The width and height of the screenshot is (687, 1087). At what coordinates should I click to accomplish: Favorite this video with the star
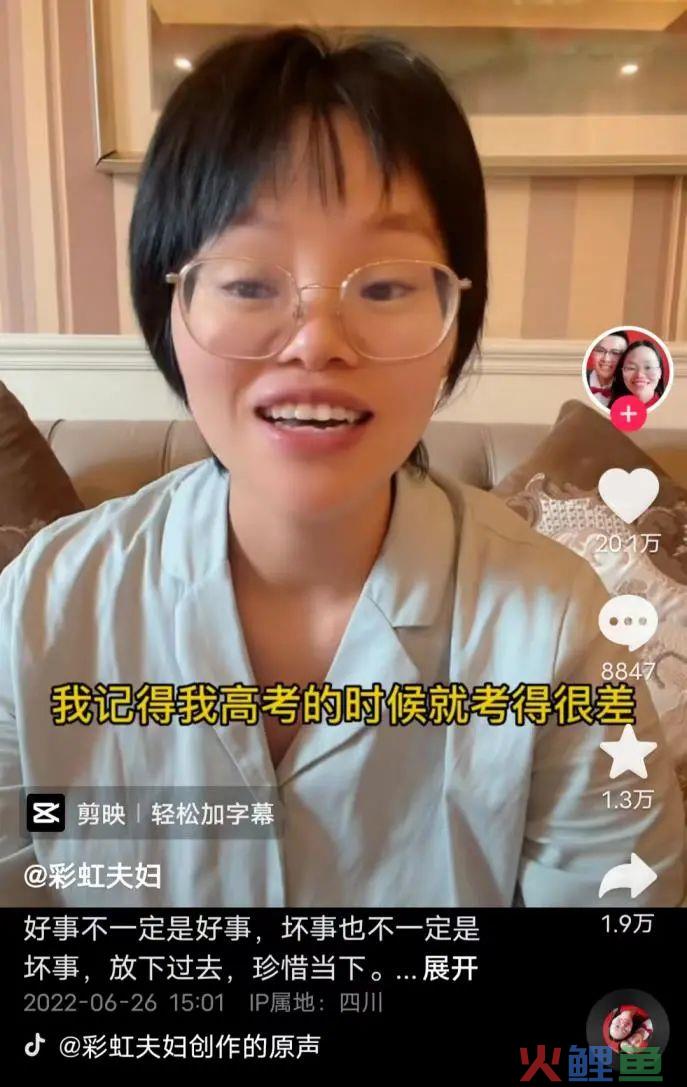(x=628, y=753)
